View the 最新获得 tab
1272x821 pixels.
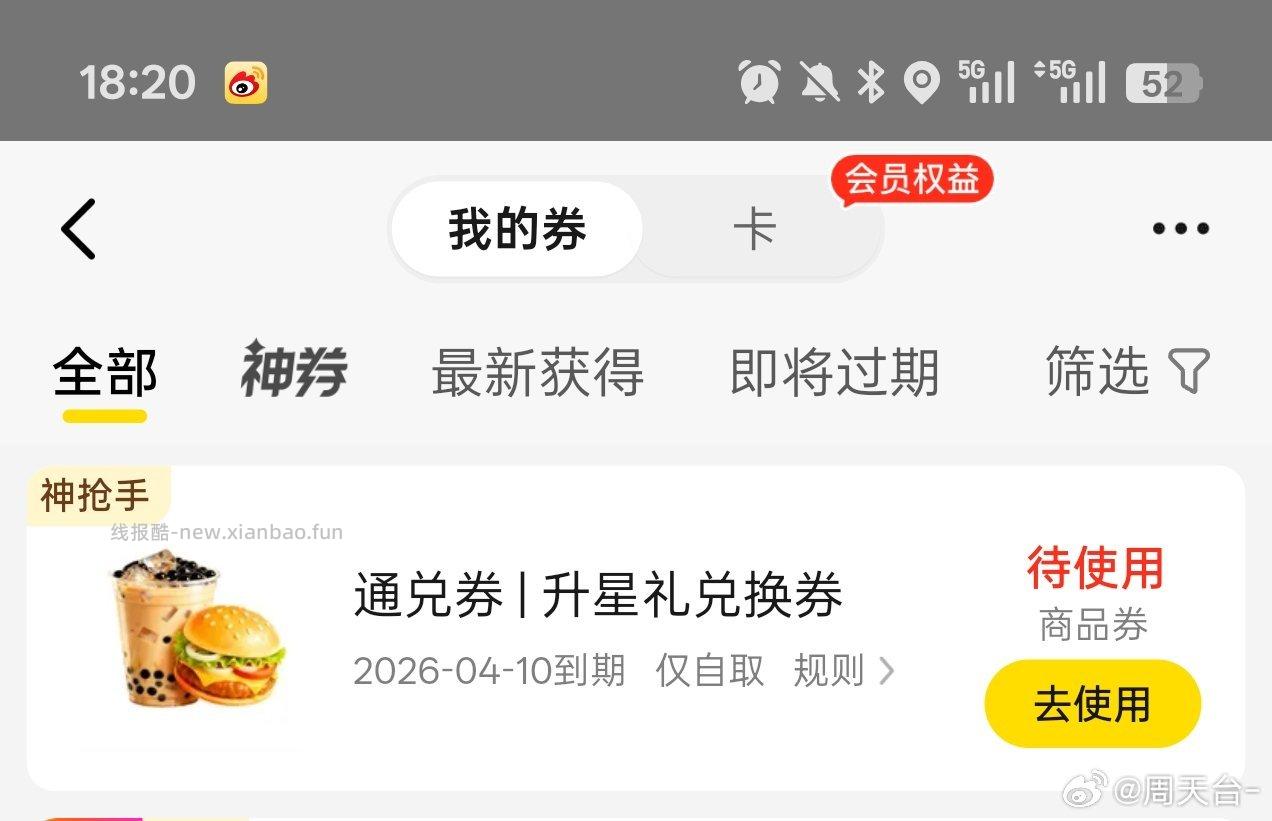coord(537,373)
